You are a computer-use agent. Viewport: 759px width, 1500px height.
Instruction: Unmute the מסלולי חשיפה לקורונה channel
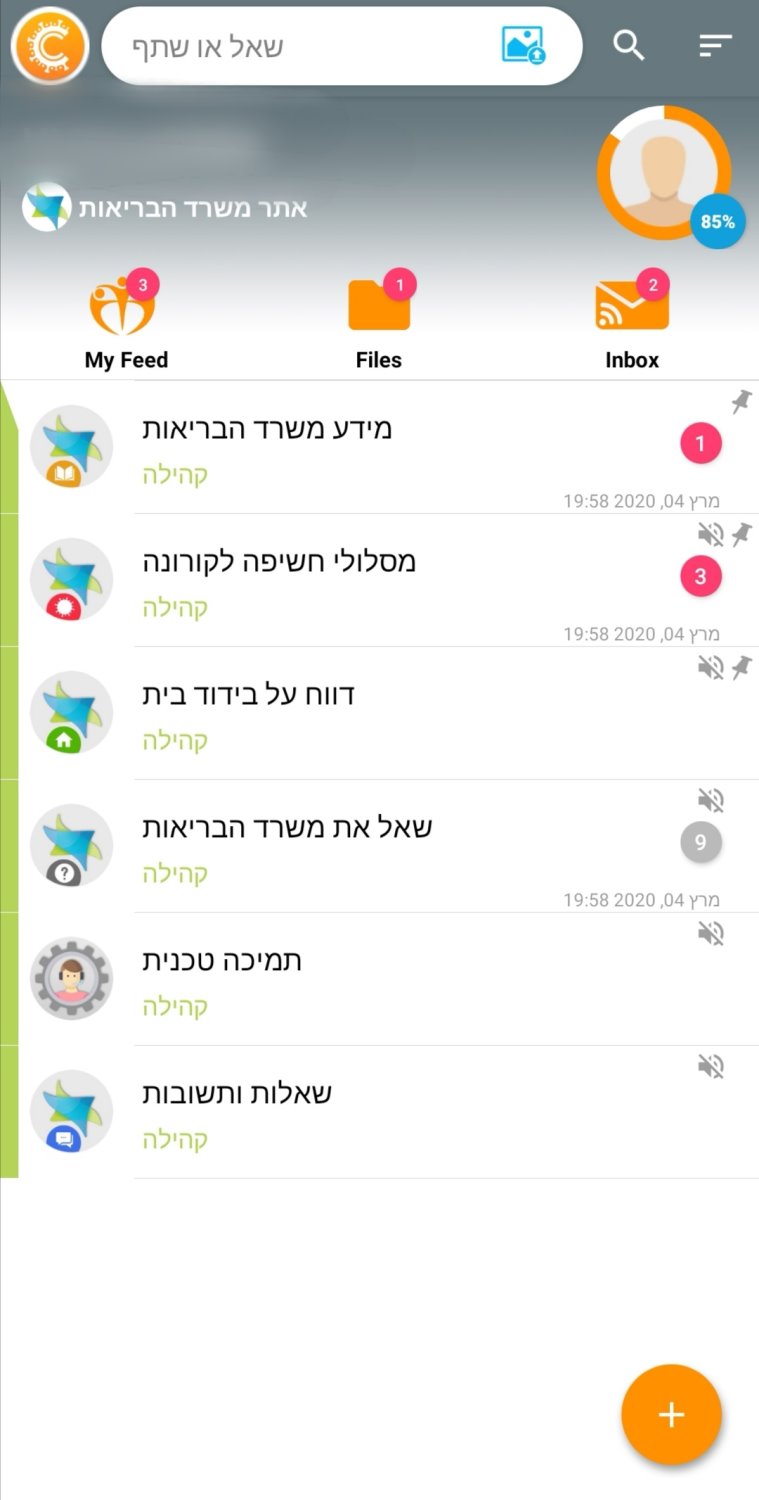[x=710, y=534]
